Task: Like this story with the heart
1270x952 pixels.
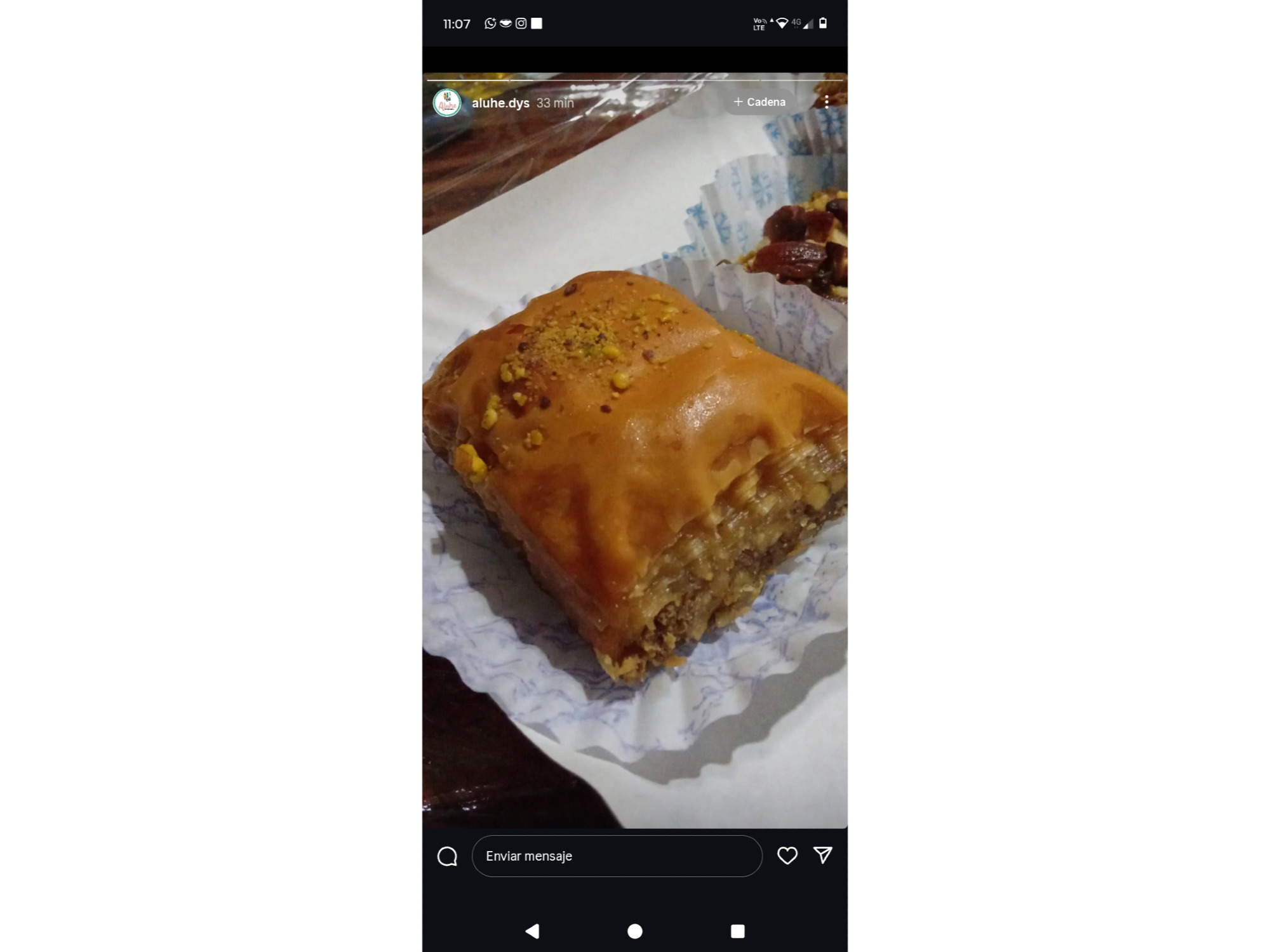Action: (787, 856)
